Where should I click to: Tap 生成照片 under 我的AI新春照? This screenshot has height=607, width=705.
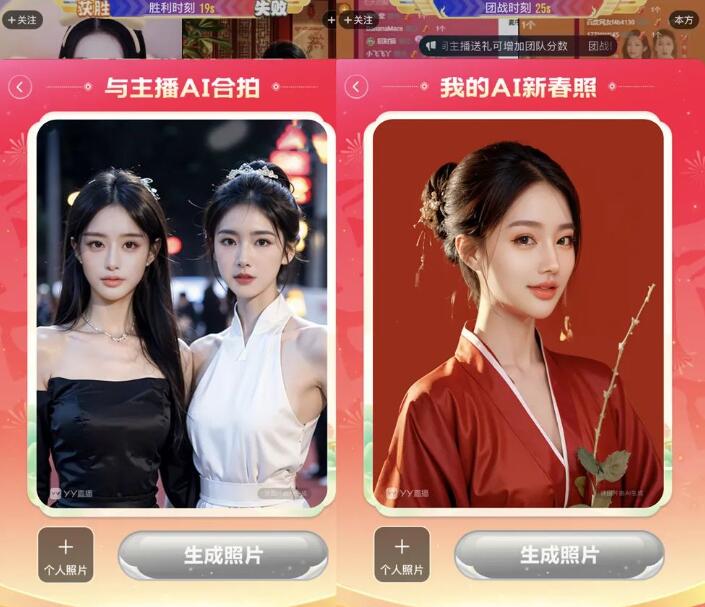(x=559, y=555)
